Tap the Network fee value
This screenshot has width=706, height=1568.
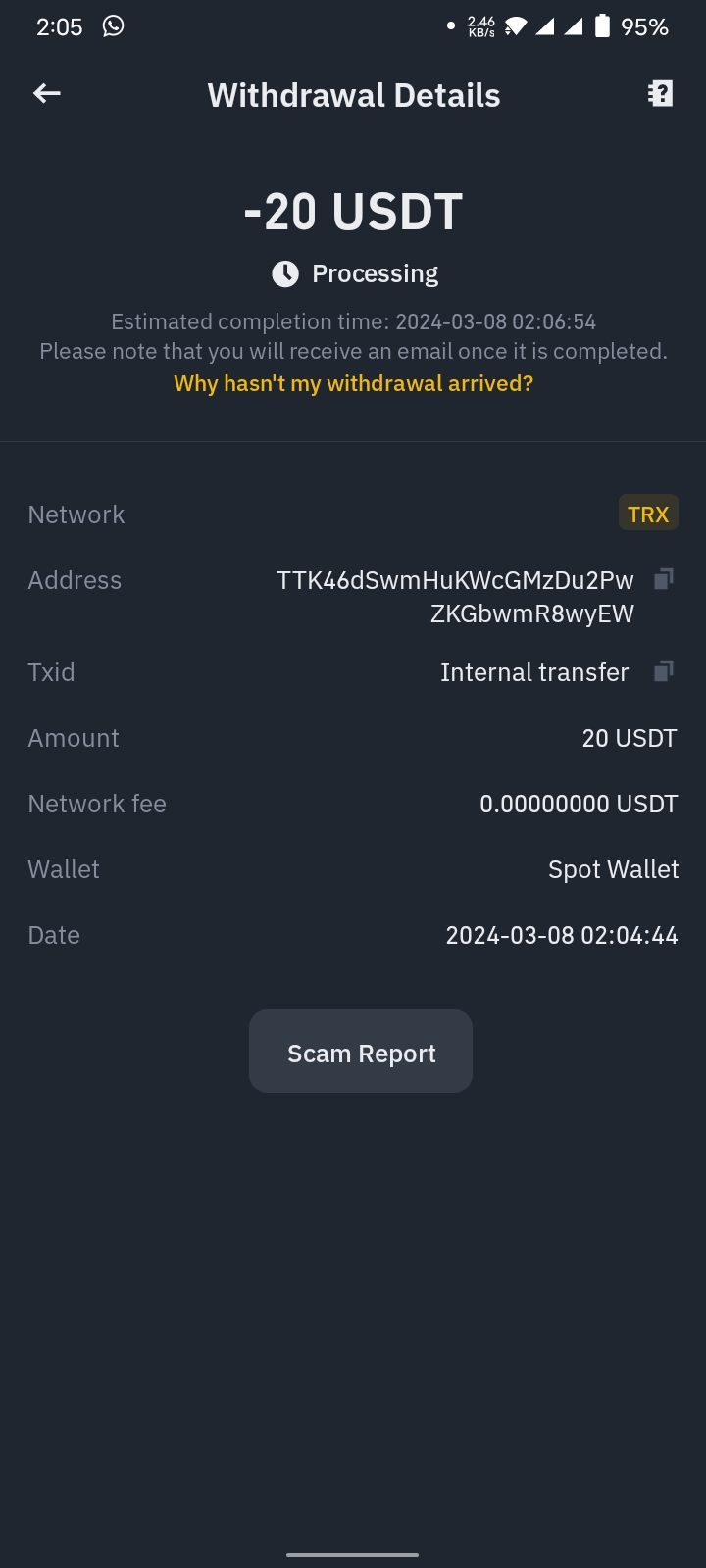[x=578, y=803]
